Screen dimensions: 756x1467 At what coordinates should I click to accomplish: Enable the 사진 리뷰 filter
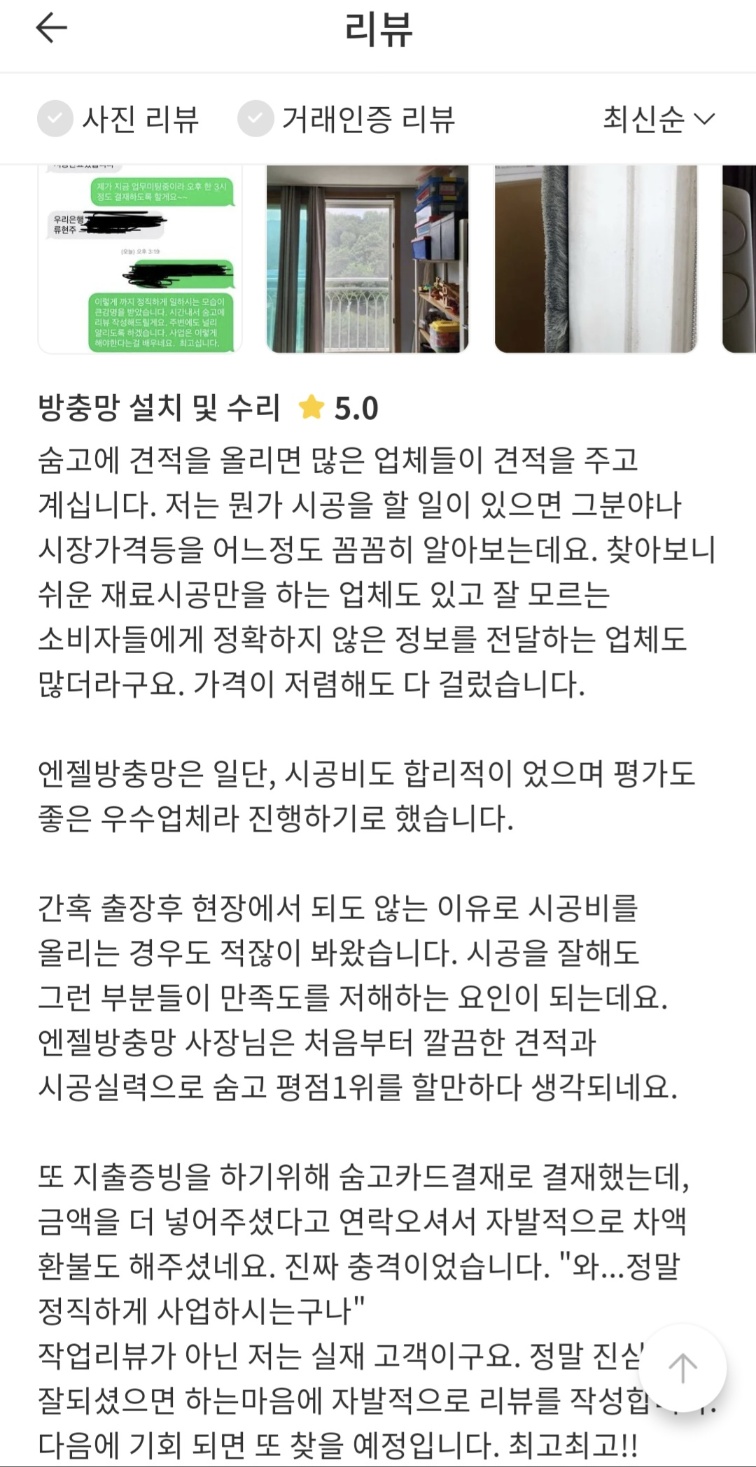pyautogui.click(x=118, y=119)
